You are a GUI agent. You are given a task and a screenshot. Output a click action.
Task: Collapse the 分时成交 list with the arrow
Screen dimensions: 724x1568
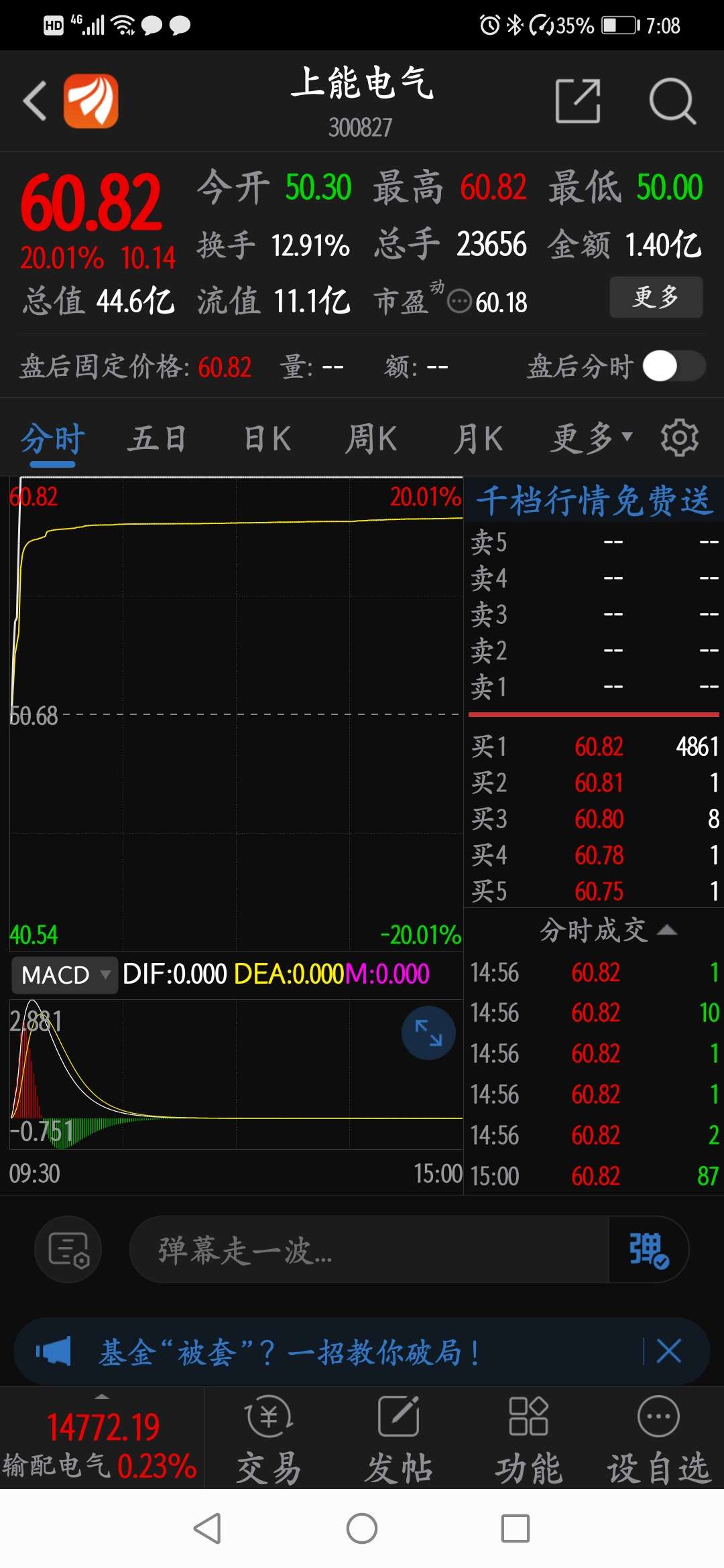pyautogui.click(x=666, y=931)
